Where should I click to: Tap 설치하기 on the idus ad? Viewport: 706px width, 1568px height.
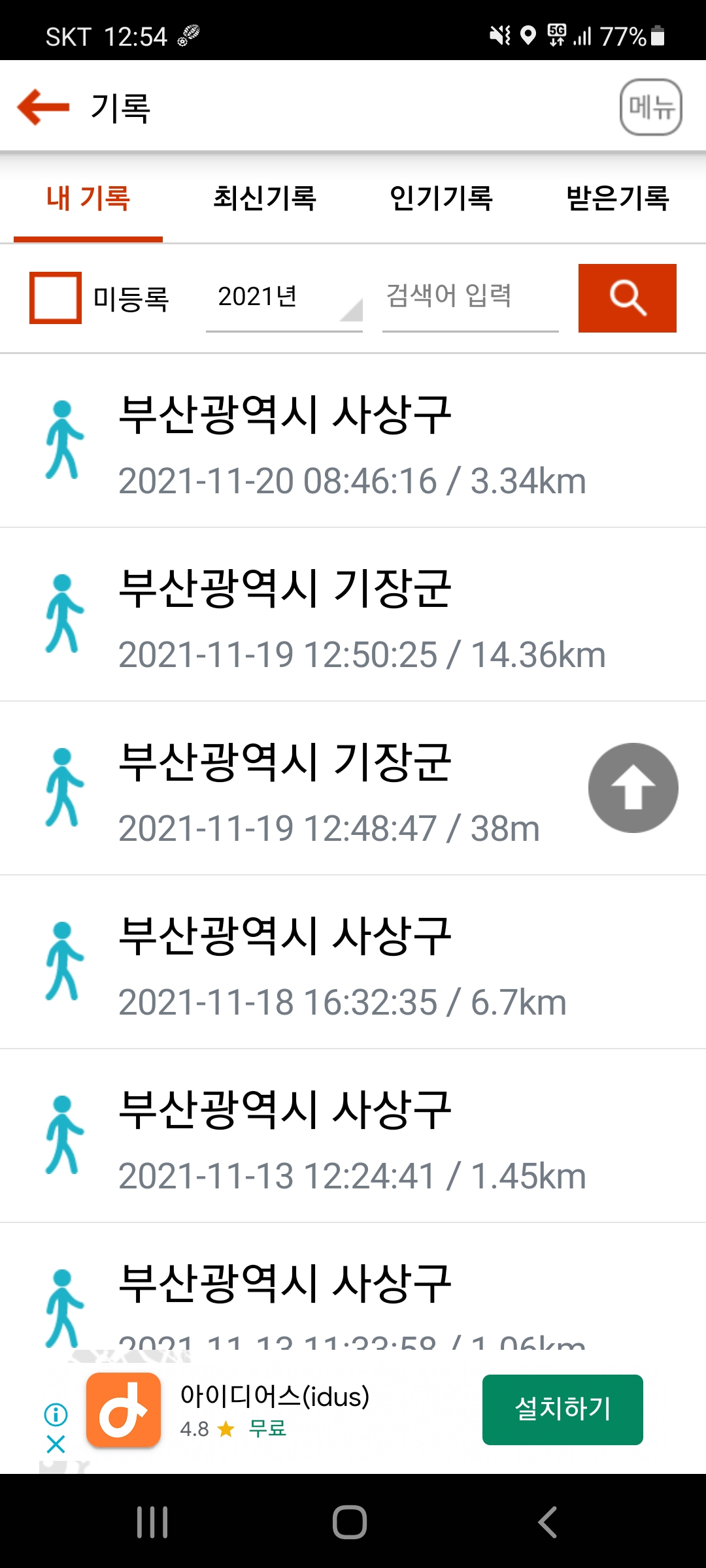click(563, 1409)
